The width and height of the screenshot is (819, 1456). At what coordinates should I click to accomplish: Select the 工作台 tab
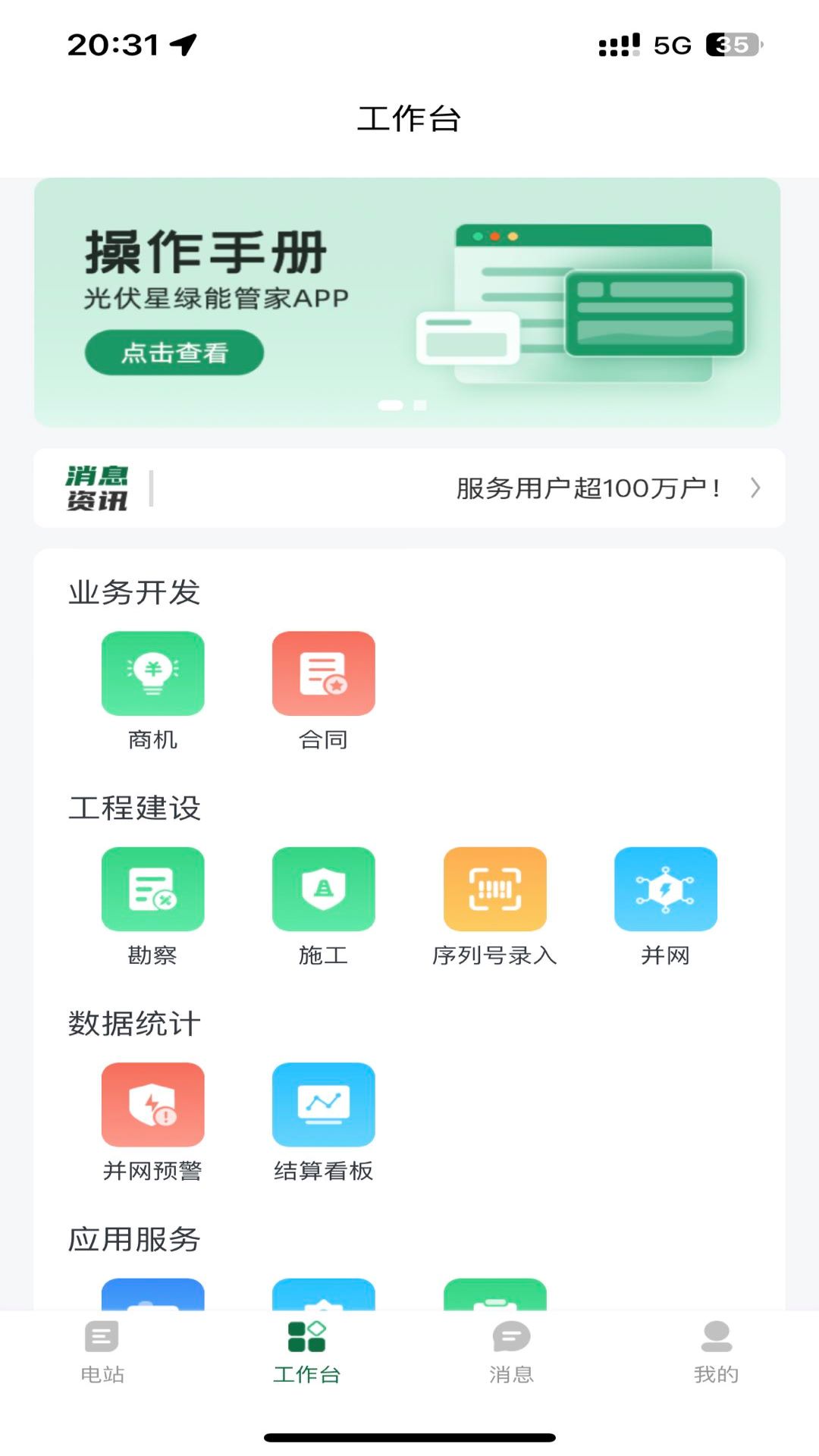click(307, 1351)
